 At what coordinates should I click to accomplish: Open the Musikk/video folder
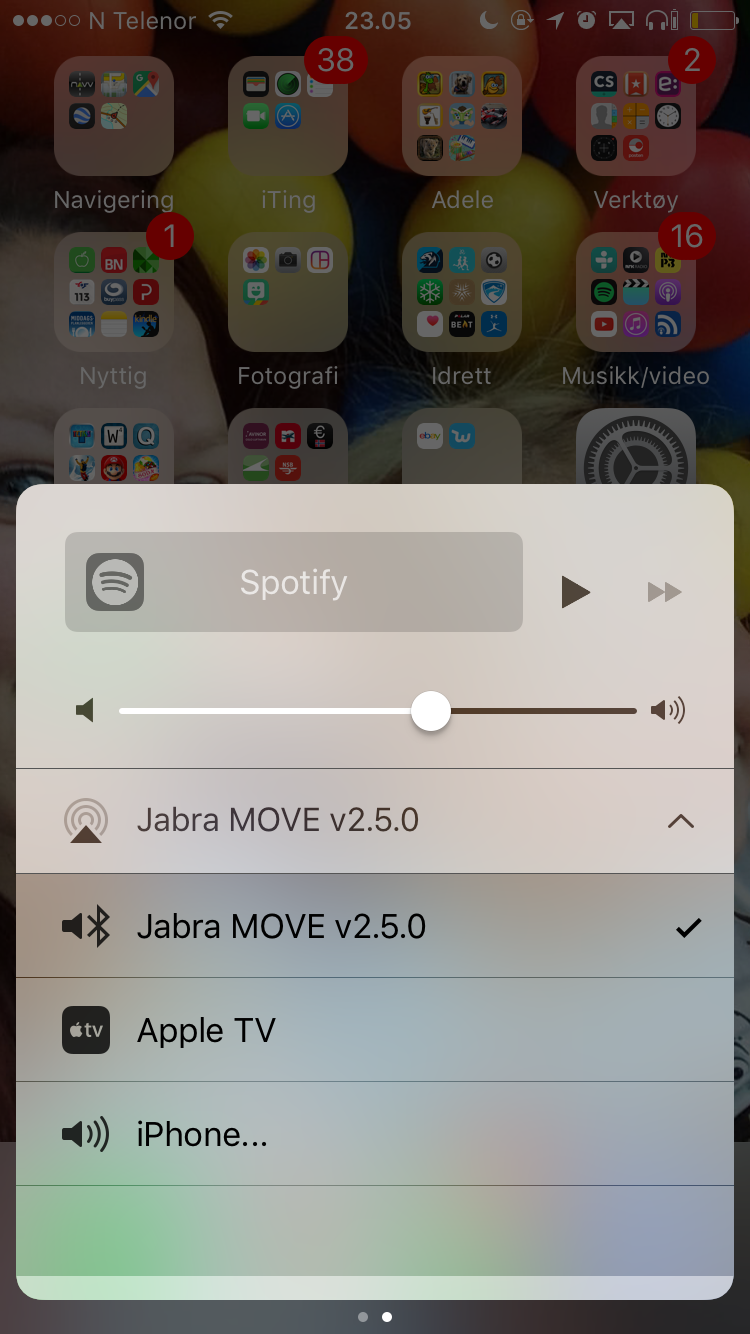[x=636, y=292]
